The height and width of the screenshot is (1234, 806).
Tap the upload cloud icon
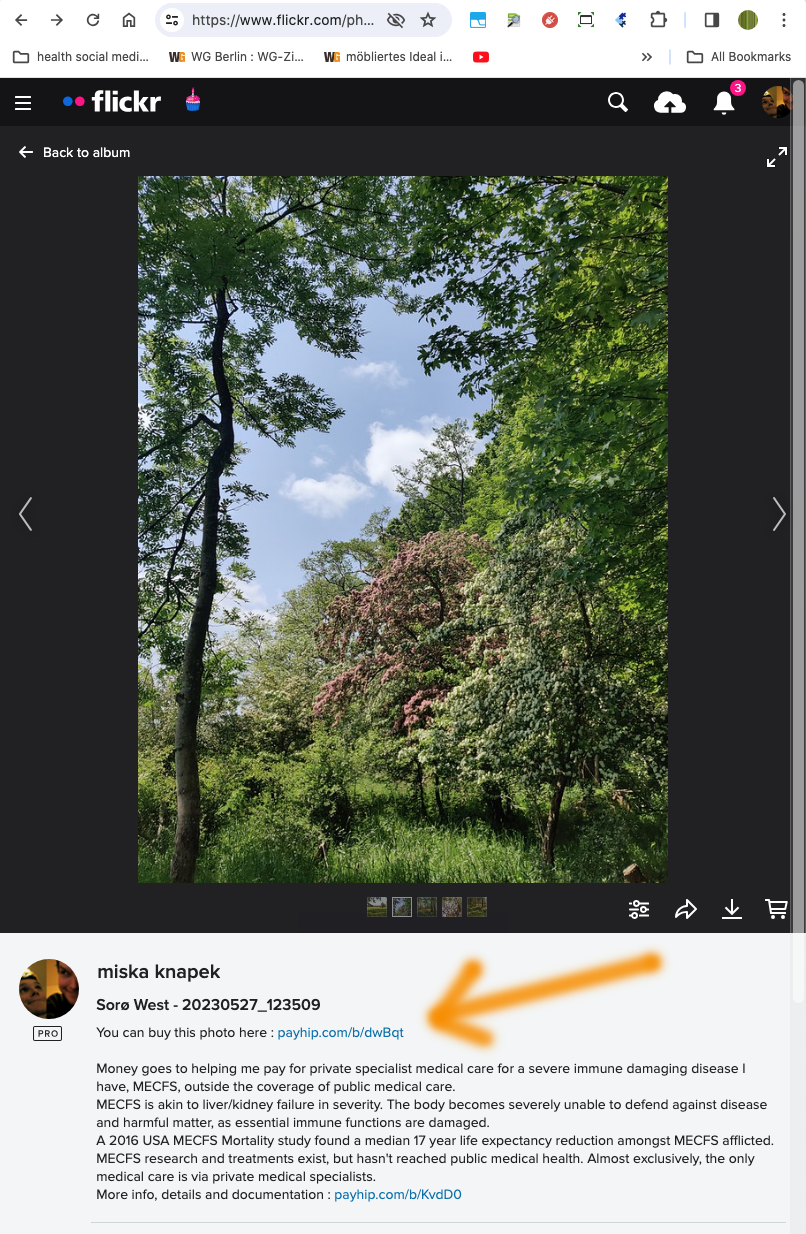click(x=670, y=102)
